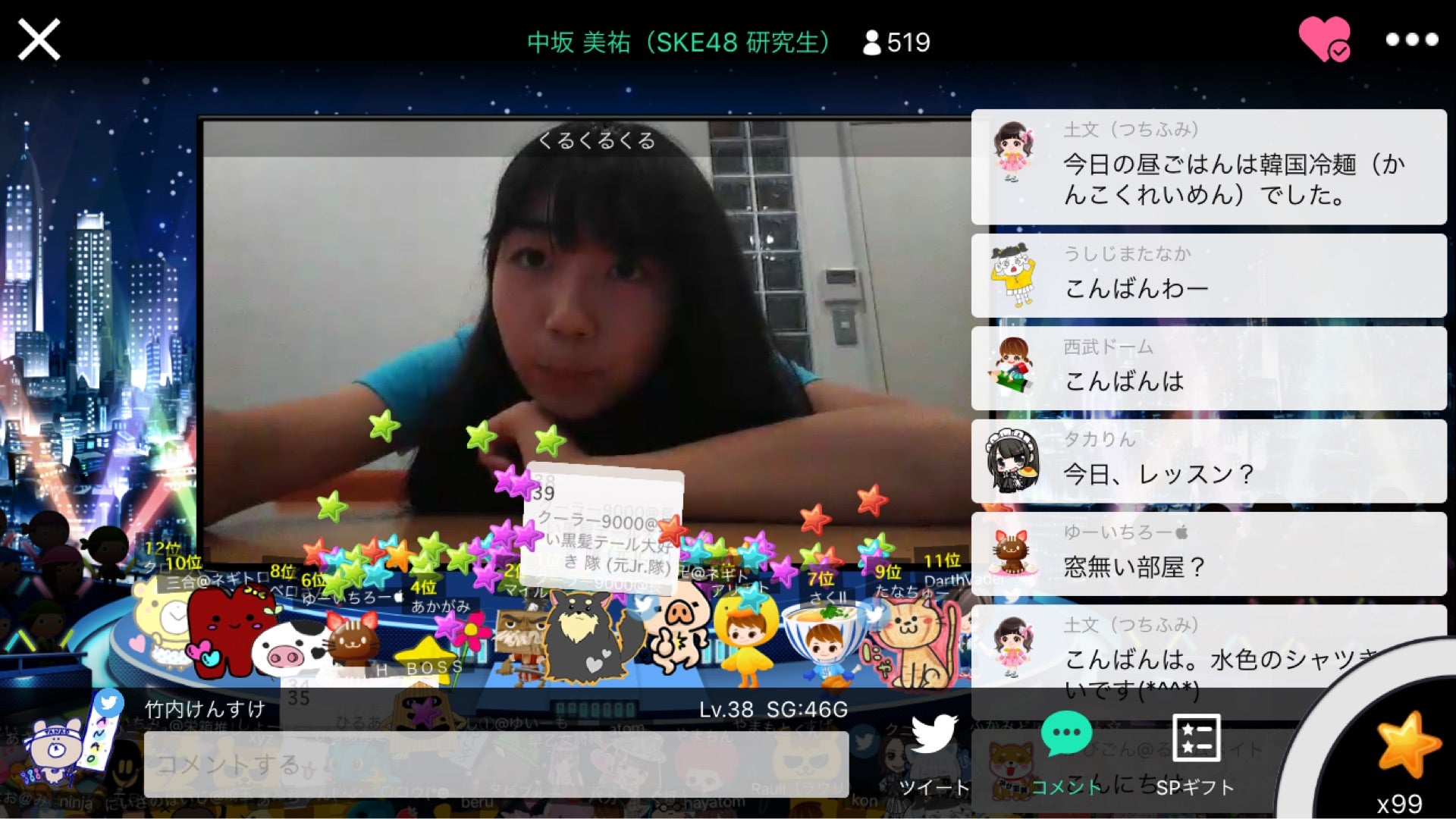Close the live stream with the X
Screen dimensions: 1456x819
click(x=39, y=39)
